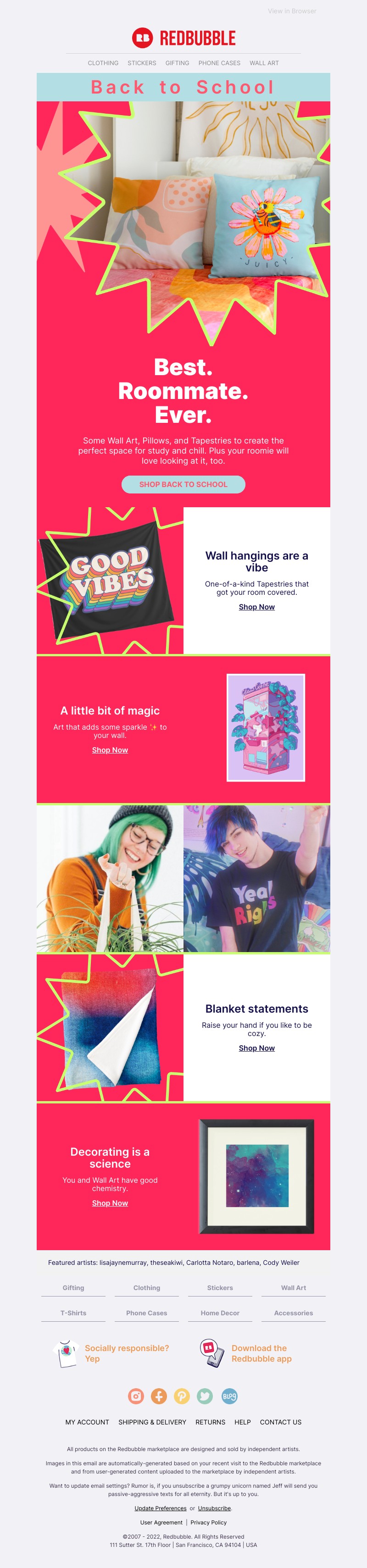Shop Now under Blanket statements
The height and width of the screenshot is (1568, 367).
click(x=256, y=1047)
